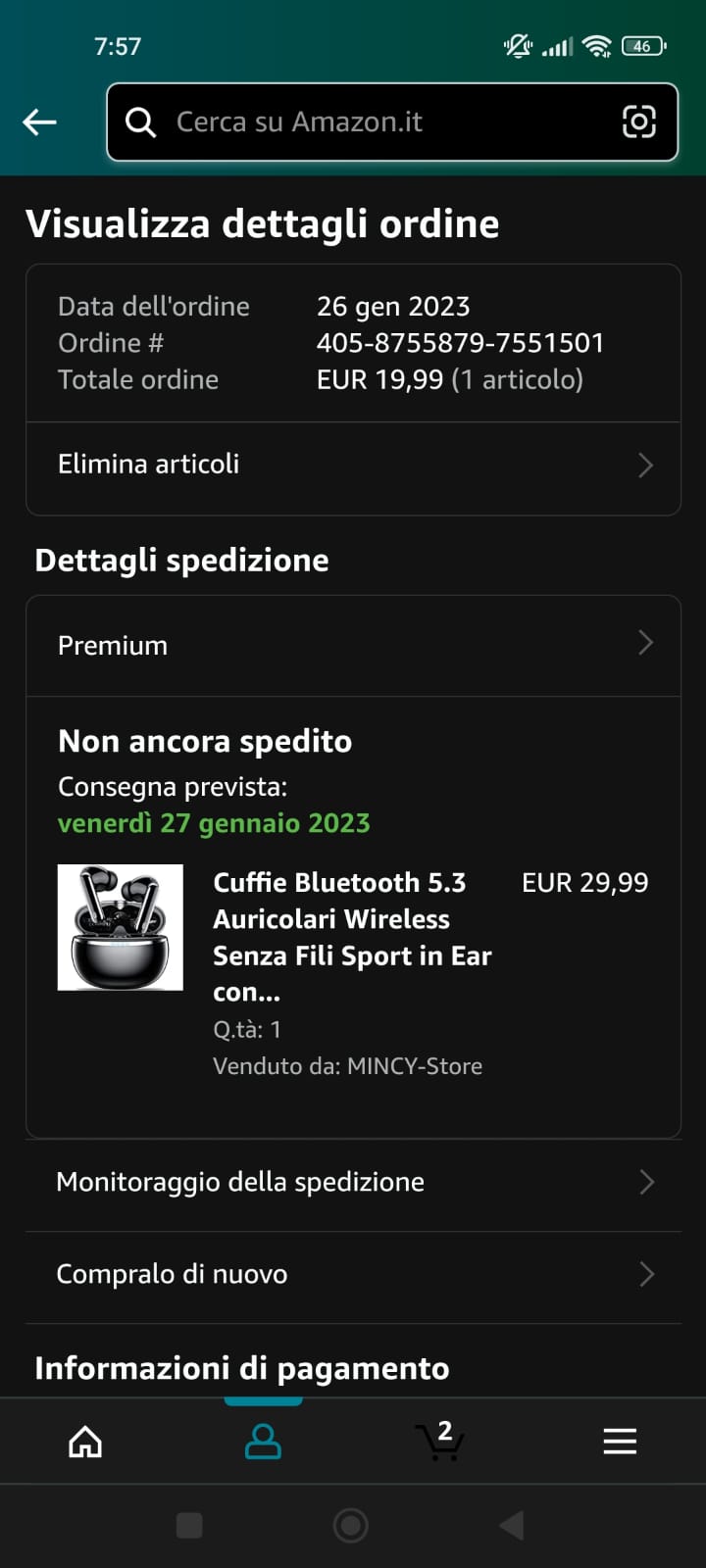Go back using the top arrow
Screen dimensions: 706x1568
pyautogui.click(x=39, y=122)
